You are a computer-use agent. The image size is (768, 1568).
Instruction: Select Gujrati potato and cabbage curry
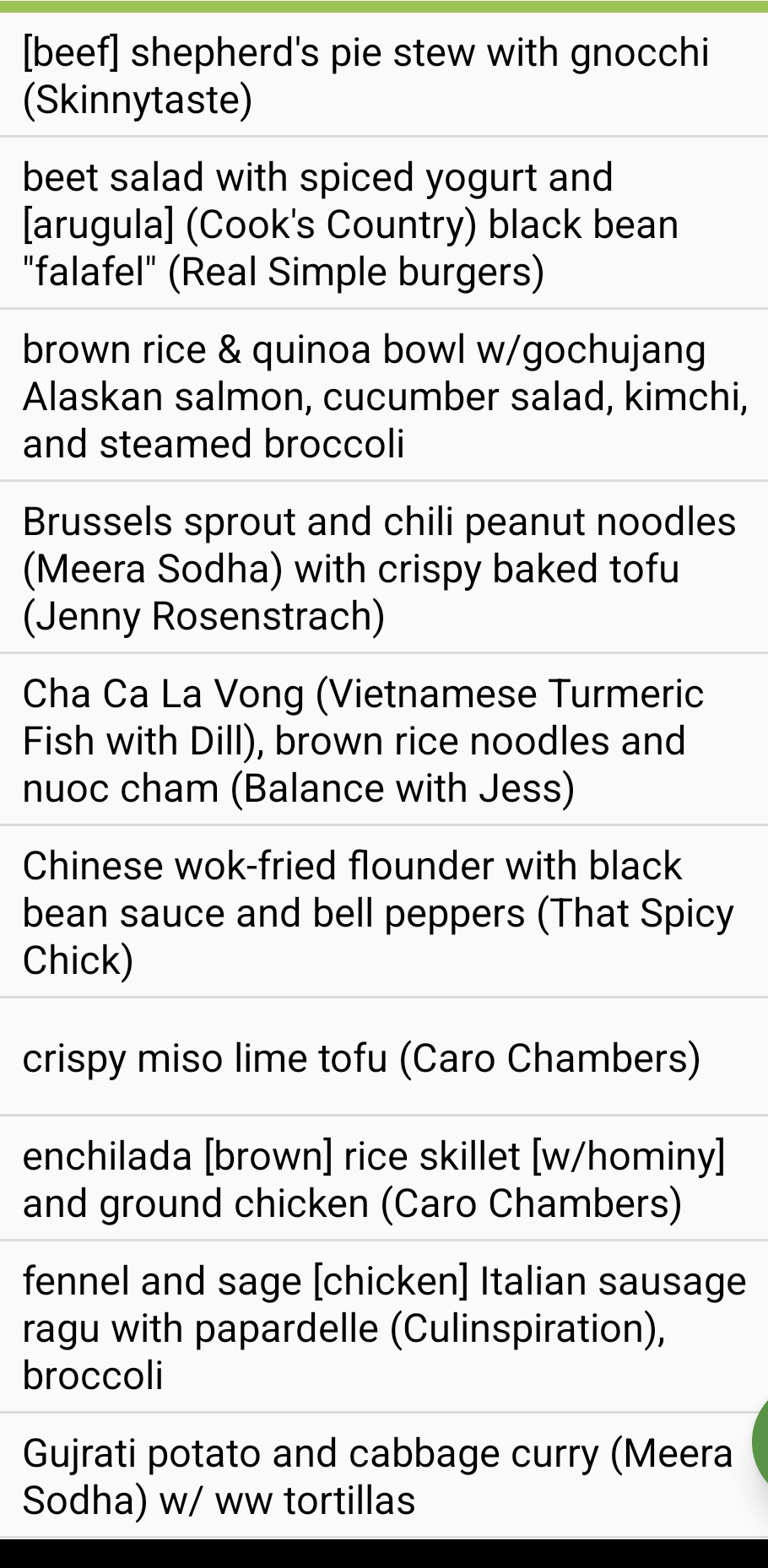377,1477
